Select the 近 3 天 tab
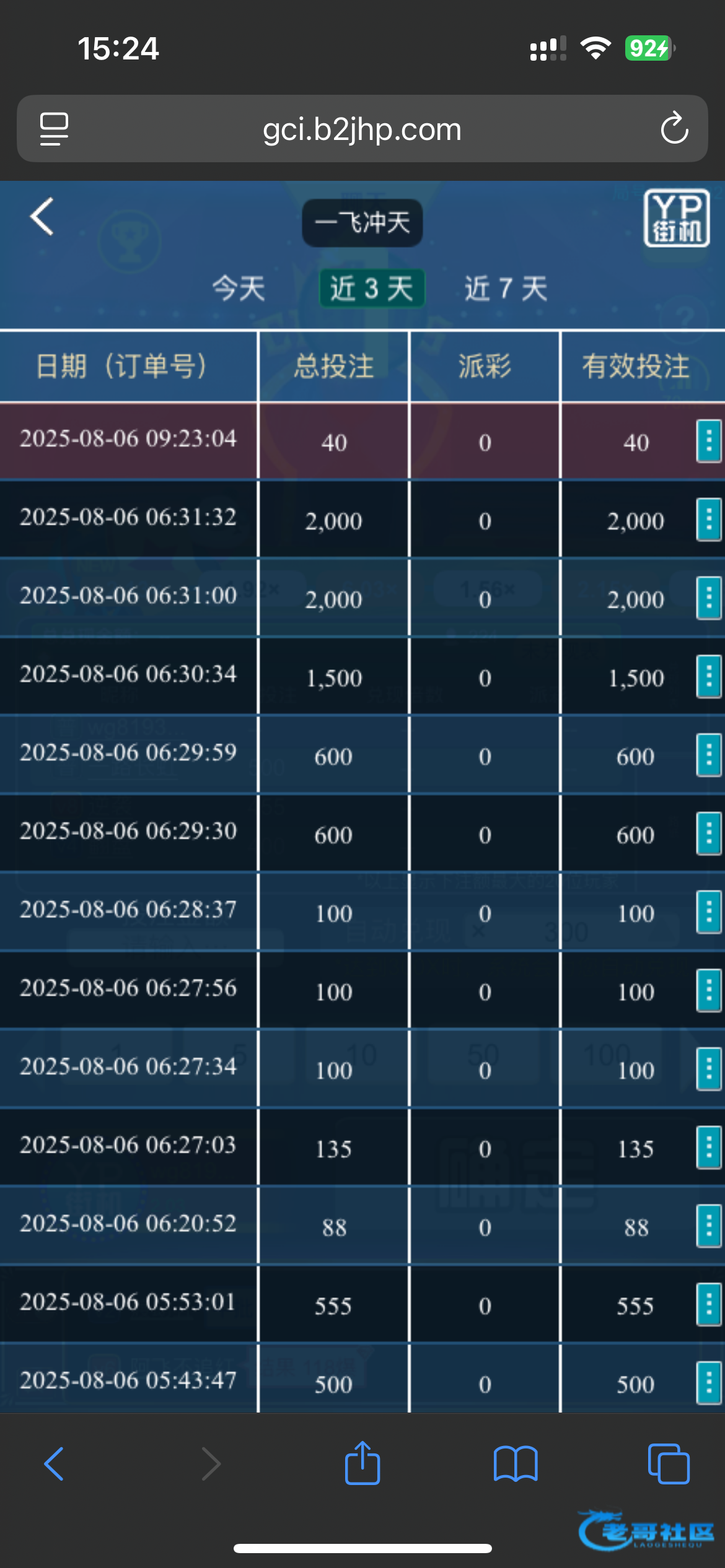Screen dimensions: 725x1568 point(372,289)
